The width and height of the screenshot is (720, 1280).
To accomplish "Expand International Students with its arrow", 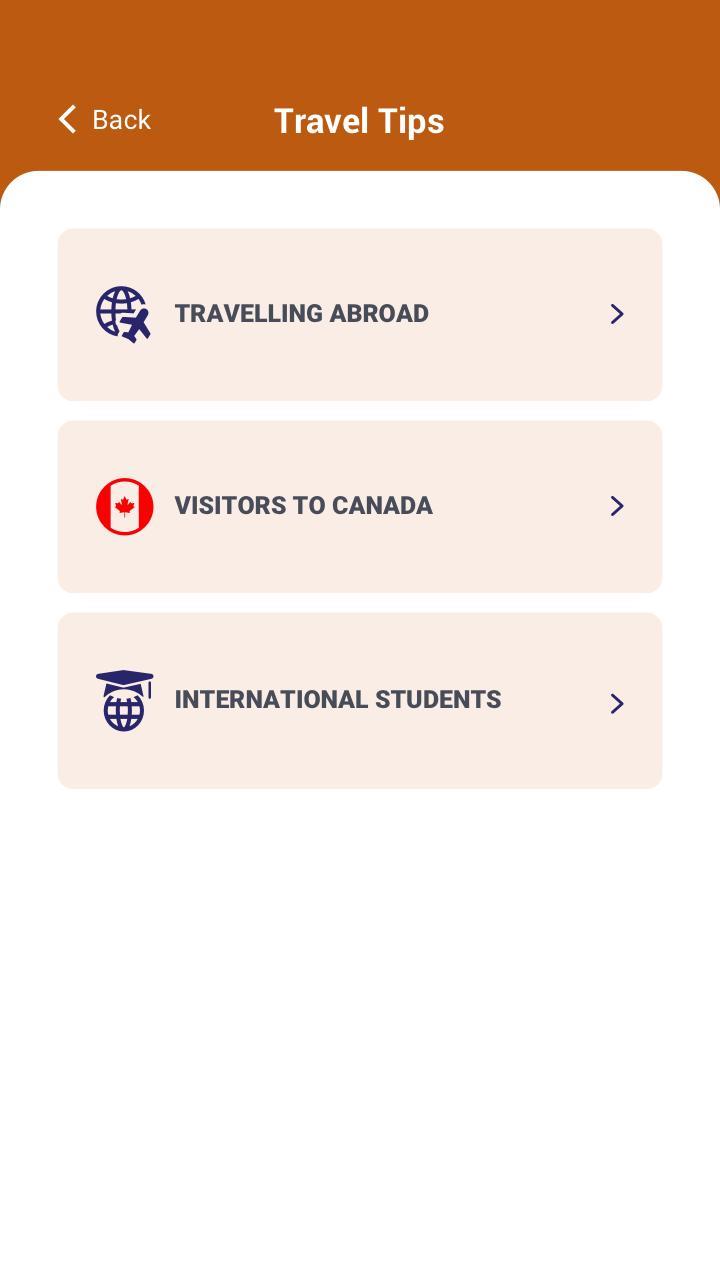I will pyautogui.click(x=617, y=704).
